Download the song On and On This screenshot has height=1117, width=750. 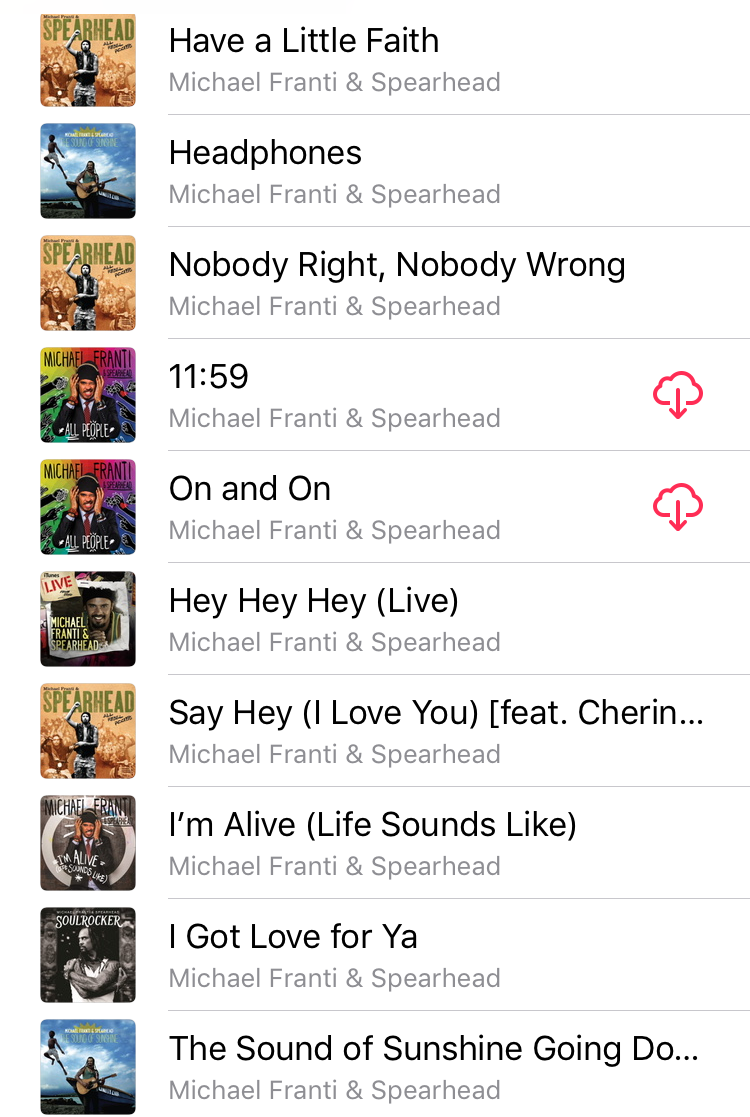pos(677,506)
